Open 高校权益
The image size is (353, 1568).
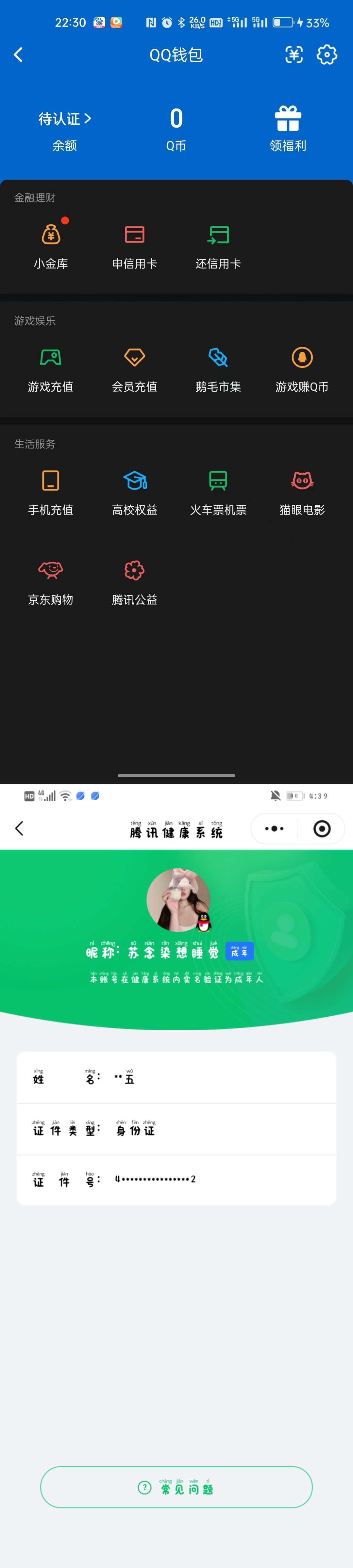[135, 491]
